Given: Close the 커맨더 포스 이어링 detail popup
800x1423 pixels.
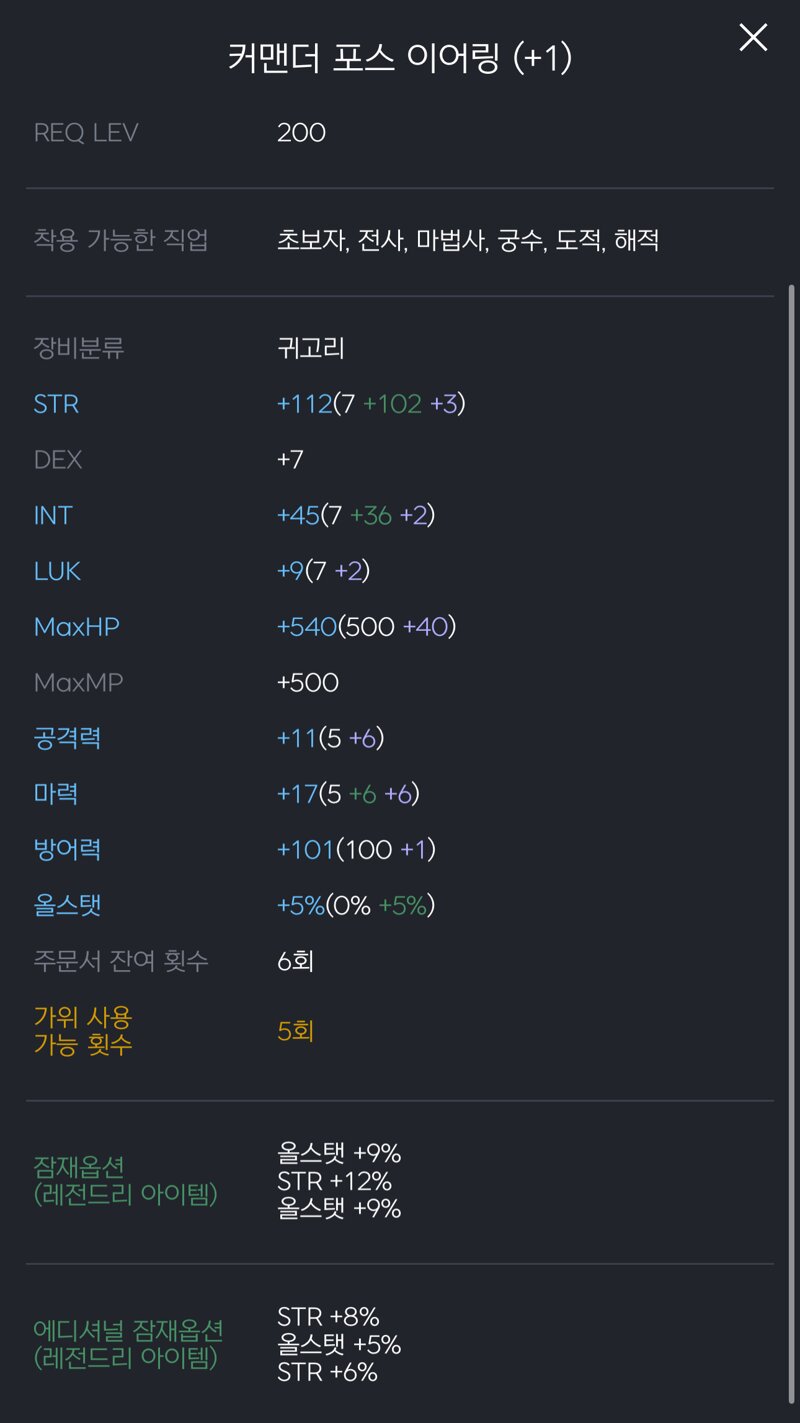Looking at the screenshot, I should click(x=753, y=38).
